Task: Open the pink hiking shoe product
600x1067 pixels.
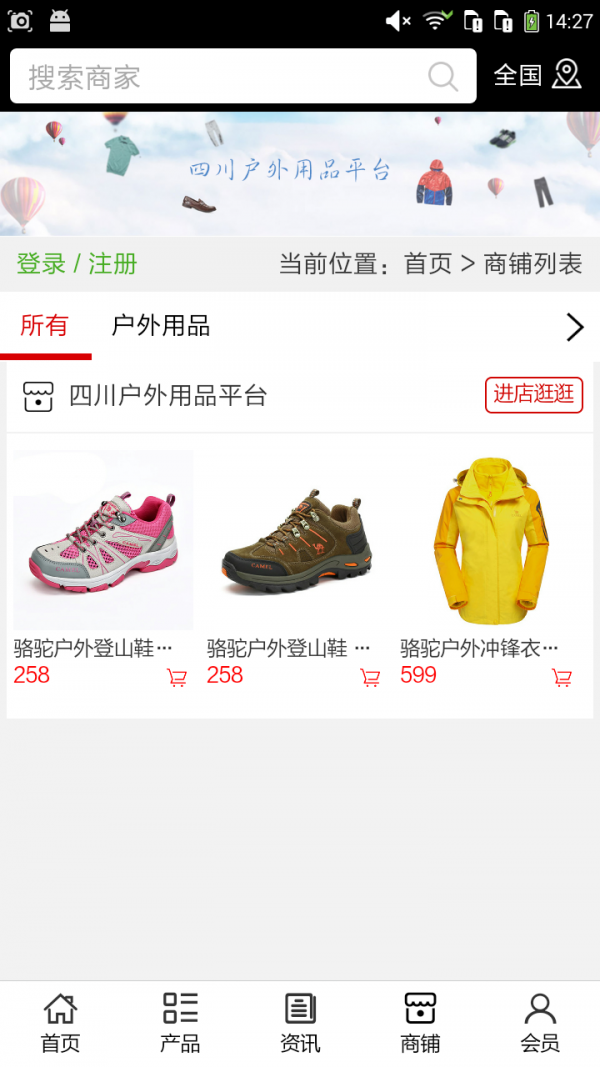Action: pos(103,540)
